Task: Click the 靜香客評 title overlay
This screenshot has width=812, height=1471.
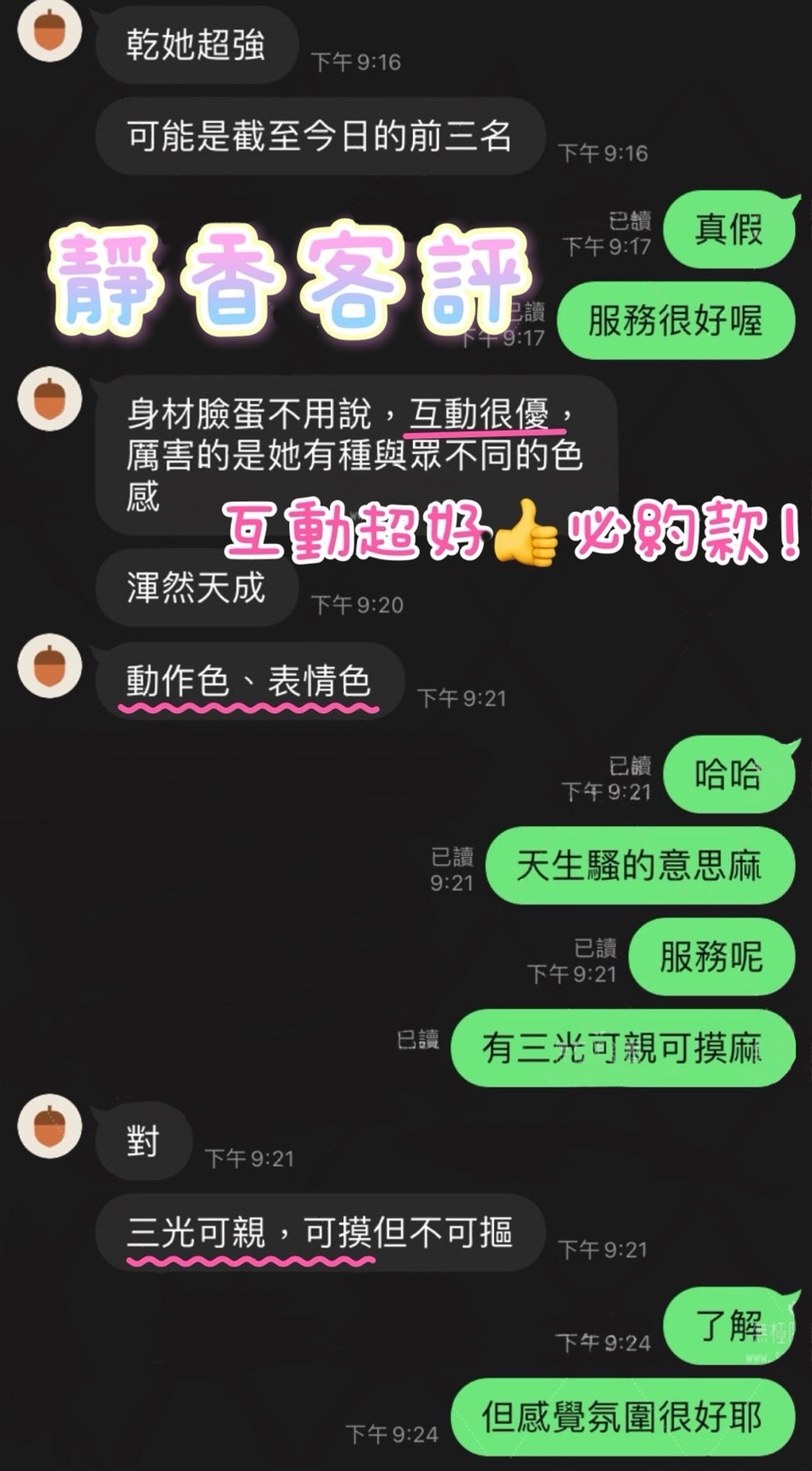Action: pyautogui.click(x=291, y=274)
